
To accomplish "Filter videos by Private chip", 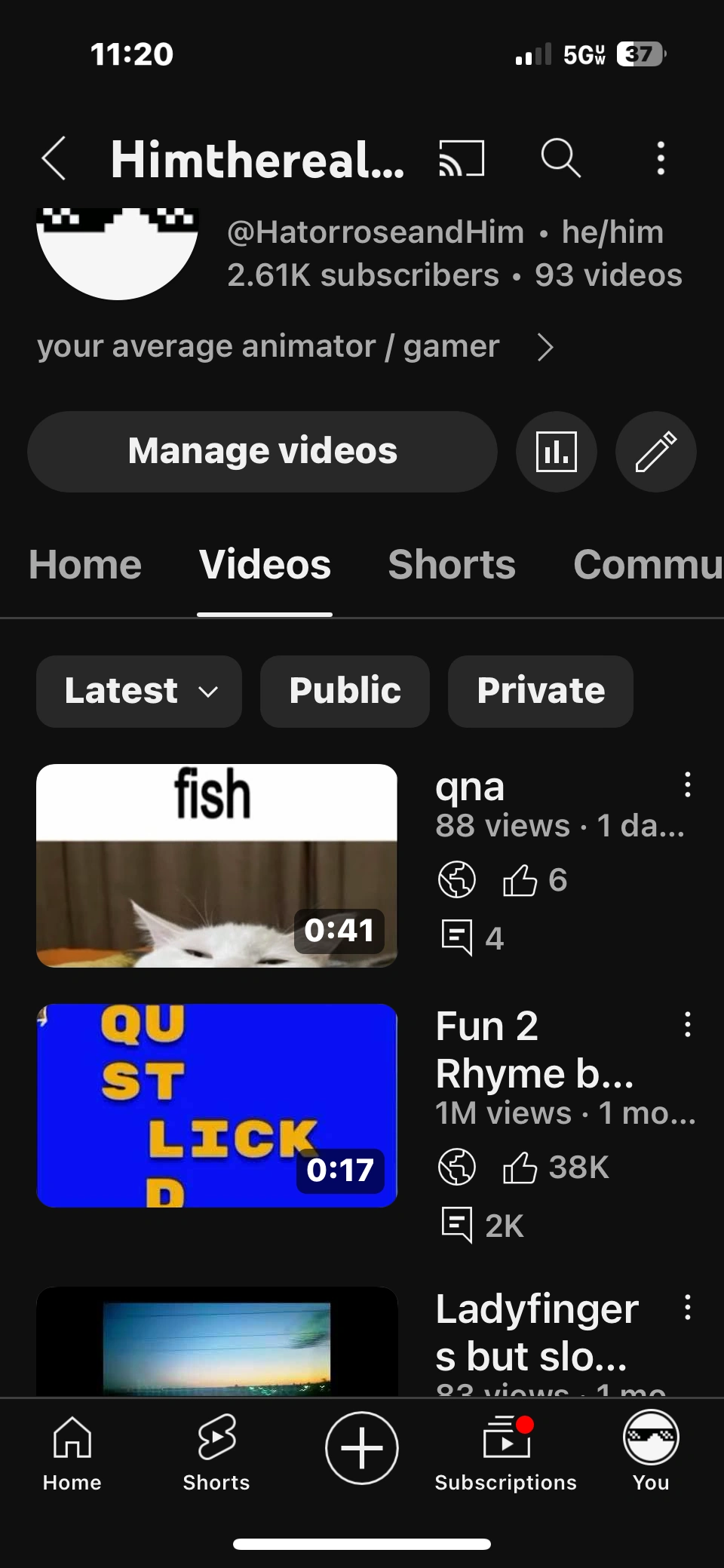I will [x=541, y=691].
